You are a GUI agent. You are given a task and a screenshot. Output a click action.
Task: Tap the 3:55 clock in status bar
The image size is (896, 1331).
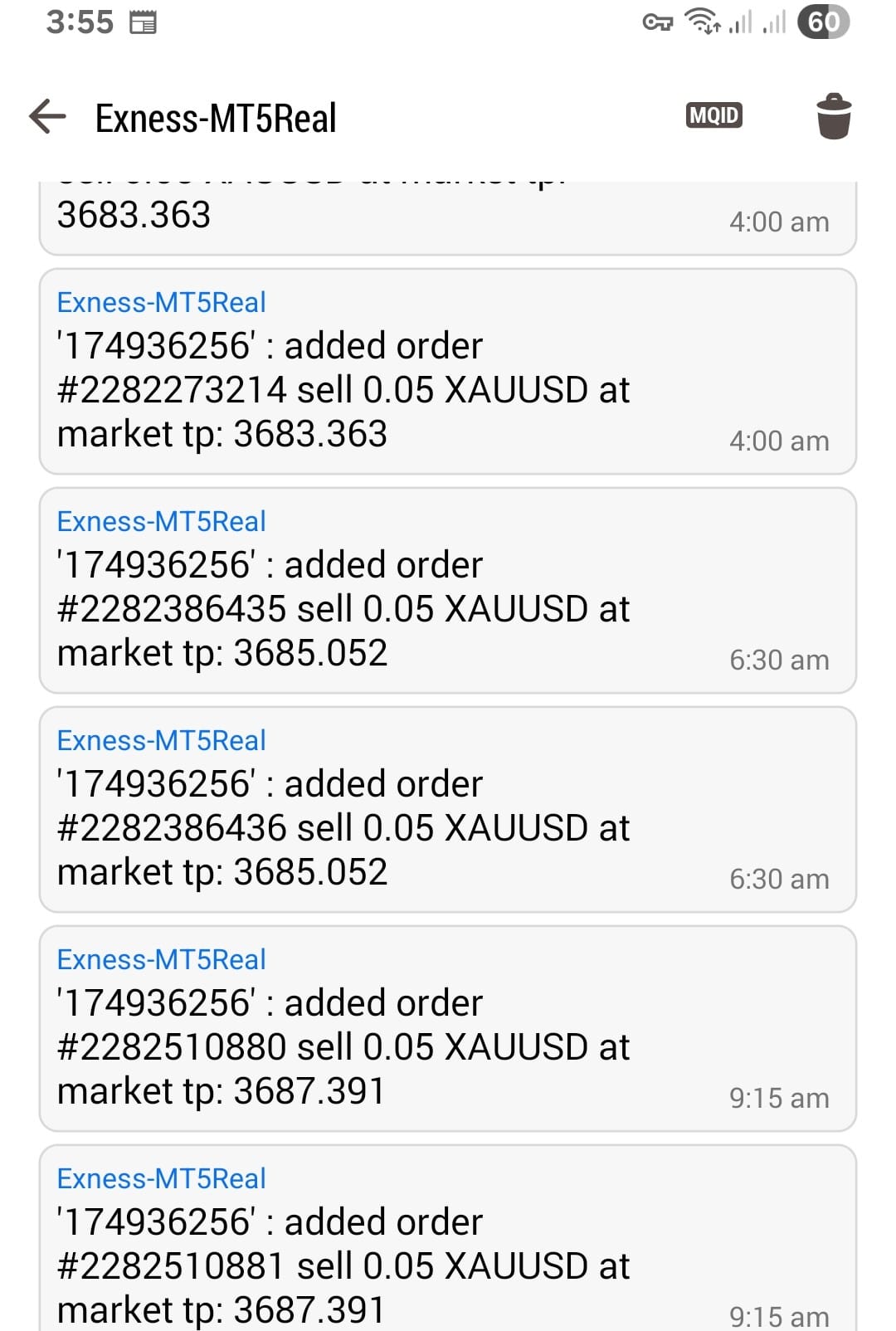point(79,22)
